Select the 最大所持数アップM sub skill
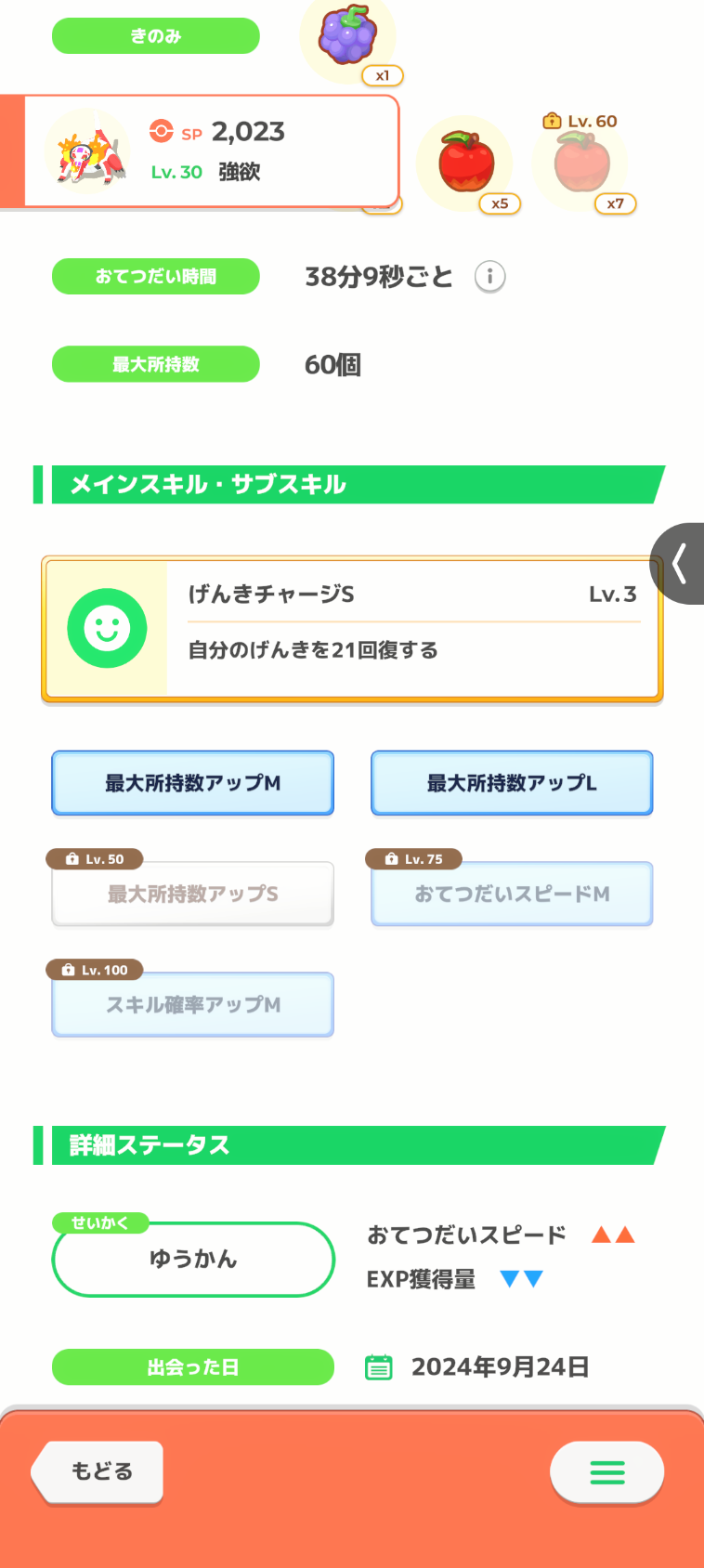The height and width of the screenshot is (1568, 704). click(x=192, y=783)
